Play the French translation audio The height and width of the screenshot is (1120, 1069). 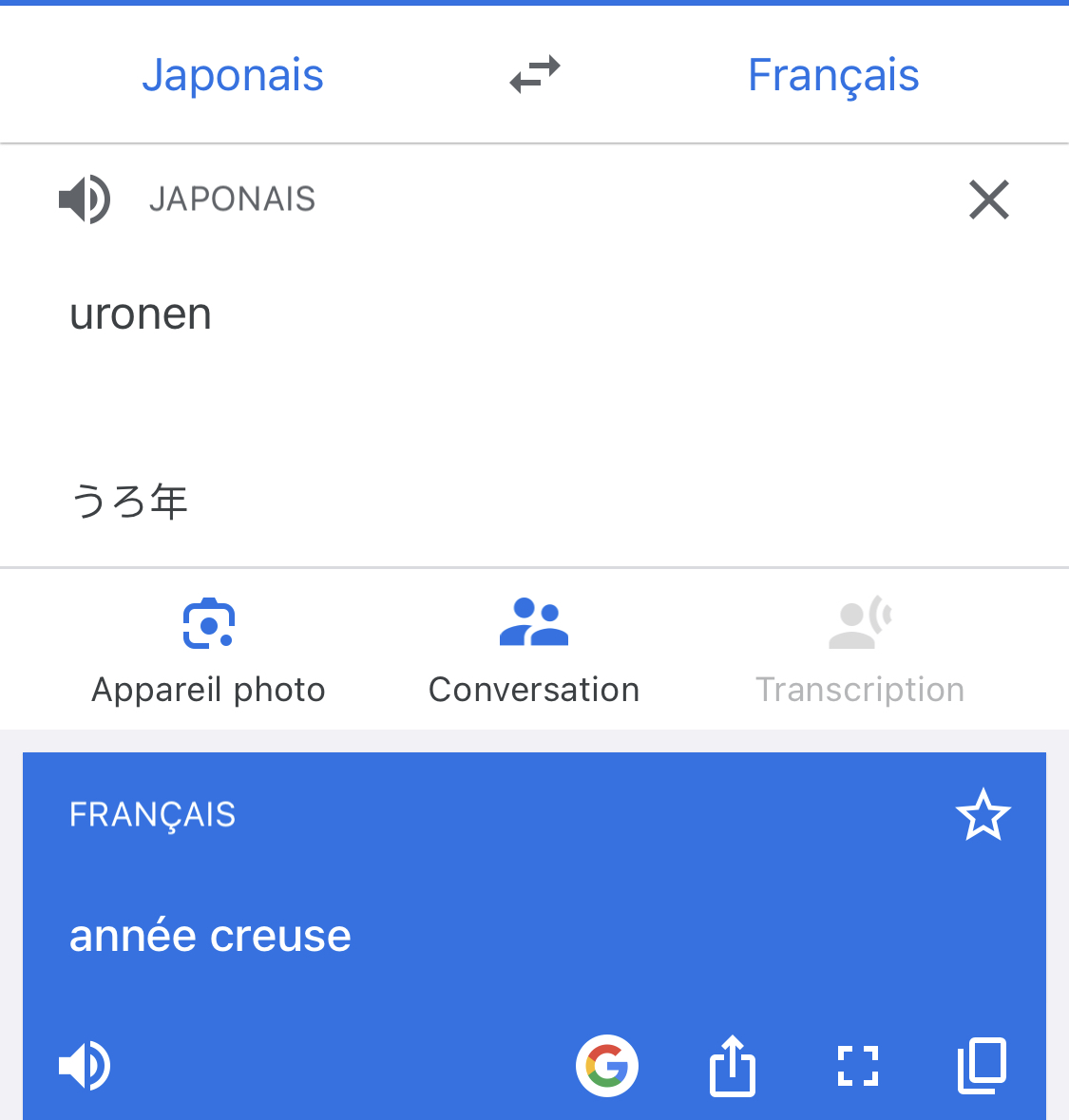tap(85, 1065)
